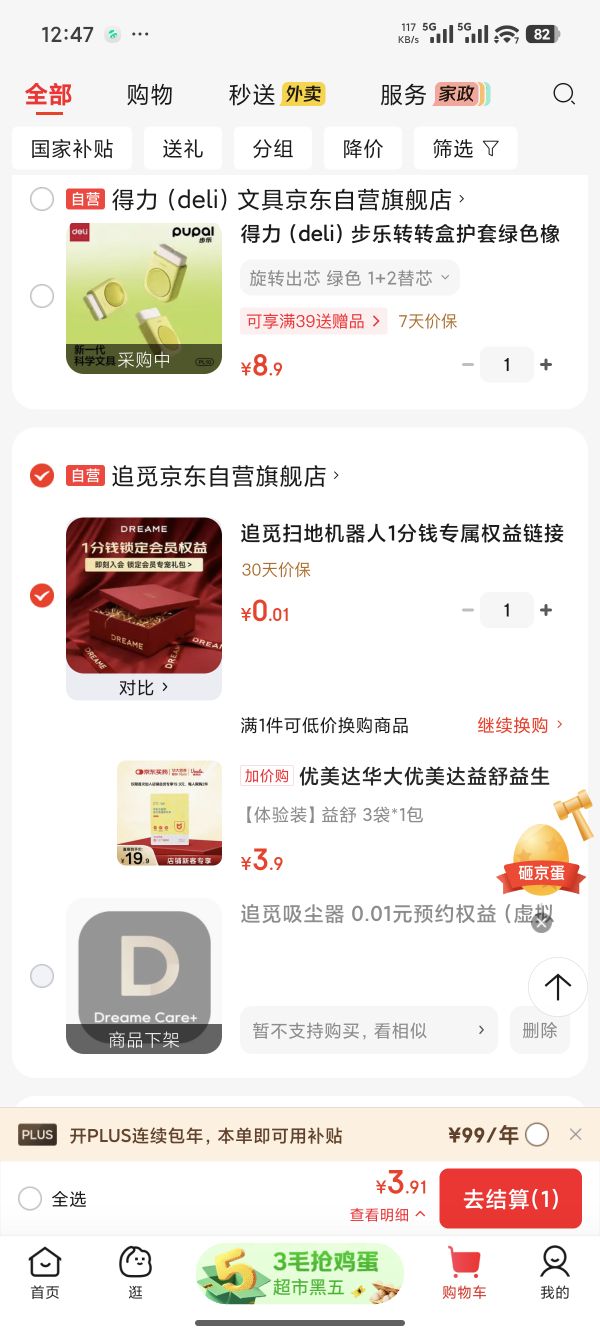The height and width of the screenshot is (1335, 600).
Task: Open the 继续换购 link
Action: pos(520,725)
